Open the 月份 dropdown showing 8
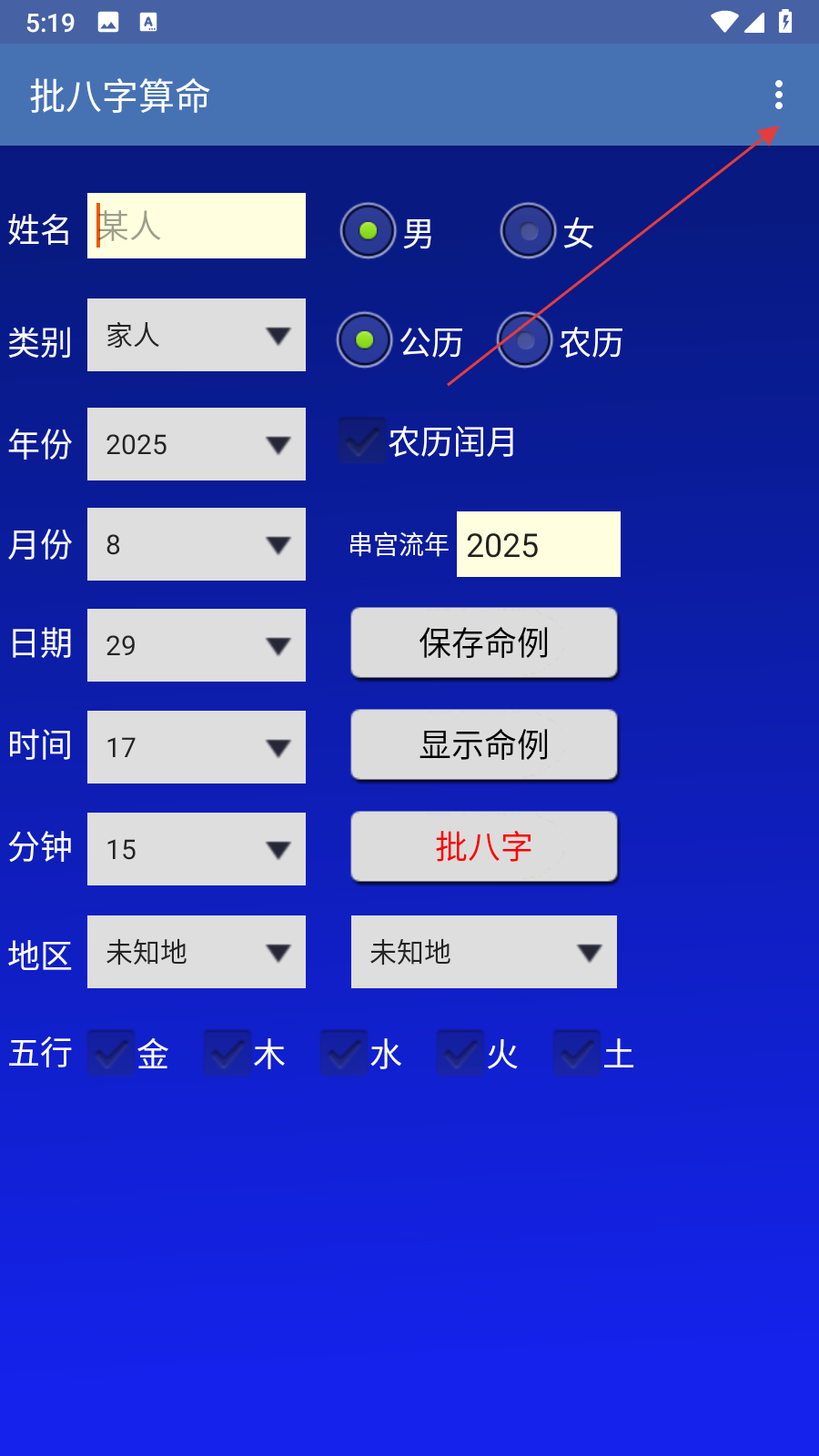819x1456 pixels. click(197, 544)
